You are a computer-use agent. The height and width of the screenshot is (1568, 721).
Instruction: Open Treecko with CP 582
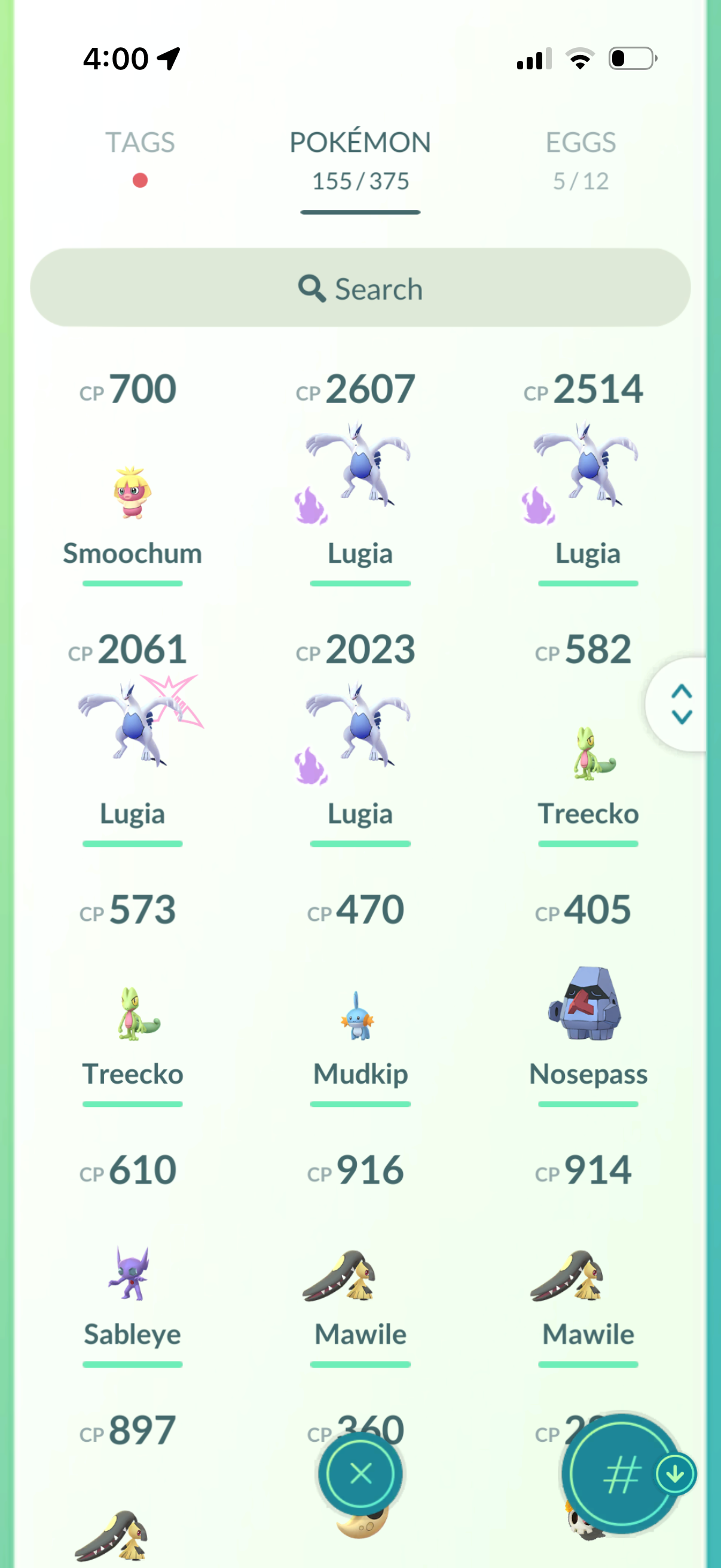(587, 755)
